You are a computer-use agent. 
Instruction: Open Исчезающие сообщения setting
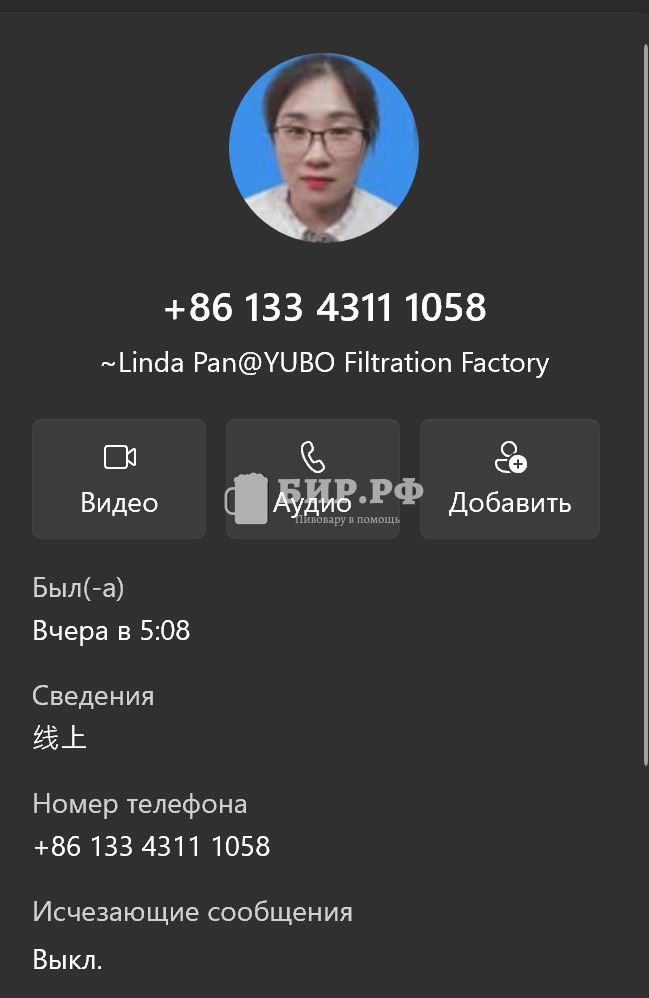tap(192, 935)
